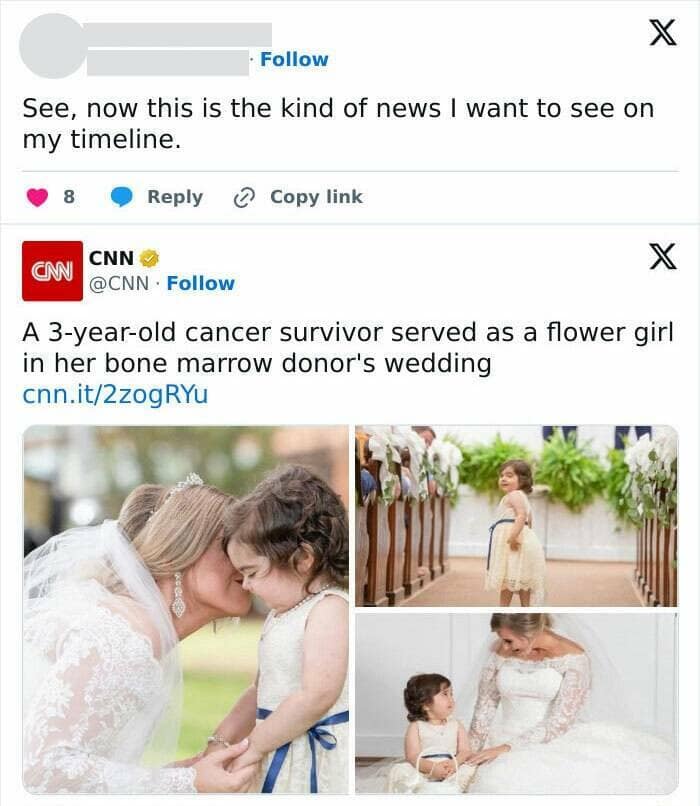
Task: Copy link to the top tweet
Action: (x=298, y=197)
